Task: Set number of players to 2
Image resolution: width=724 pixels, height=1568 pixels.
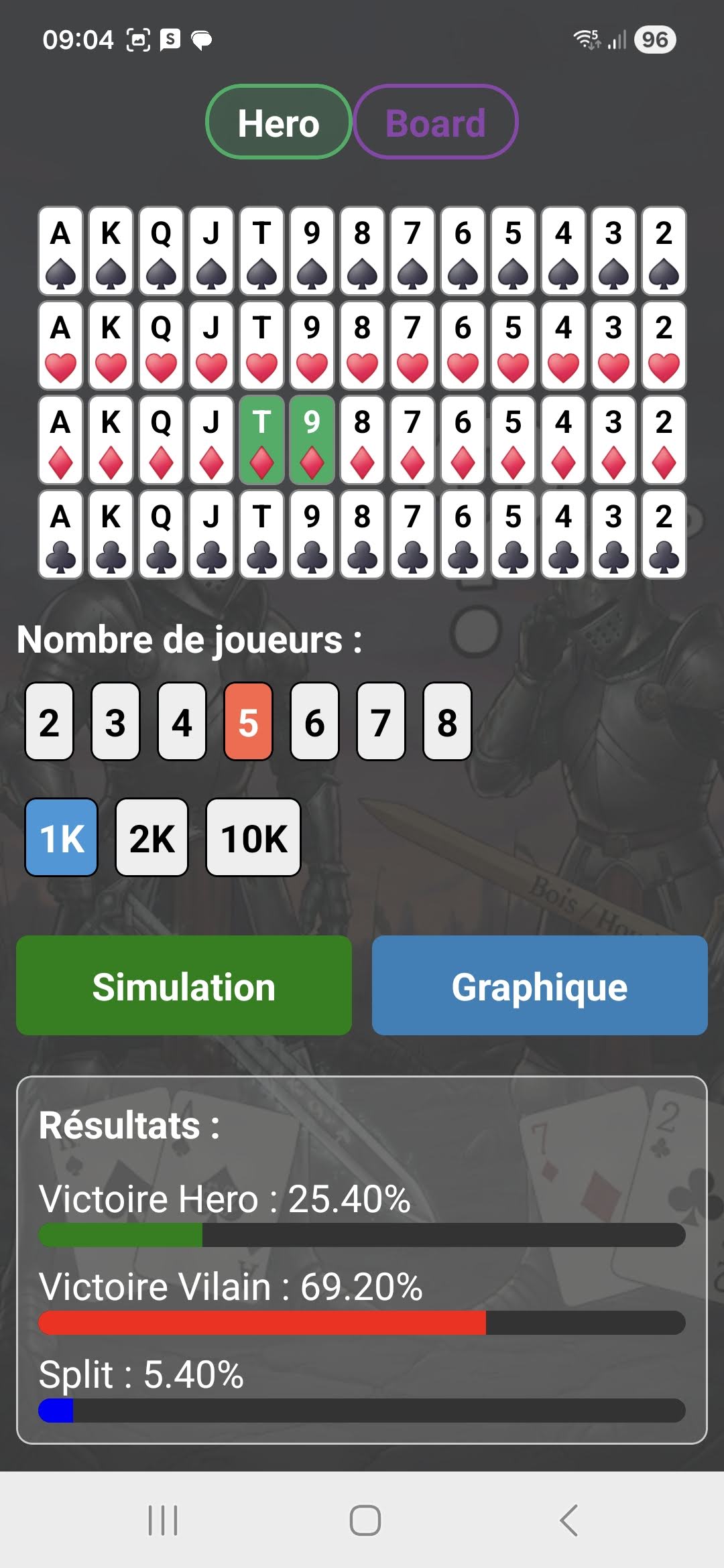Action: pos(49,722)
